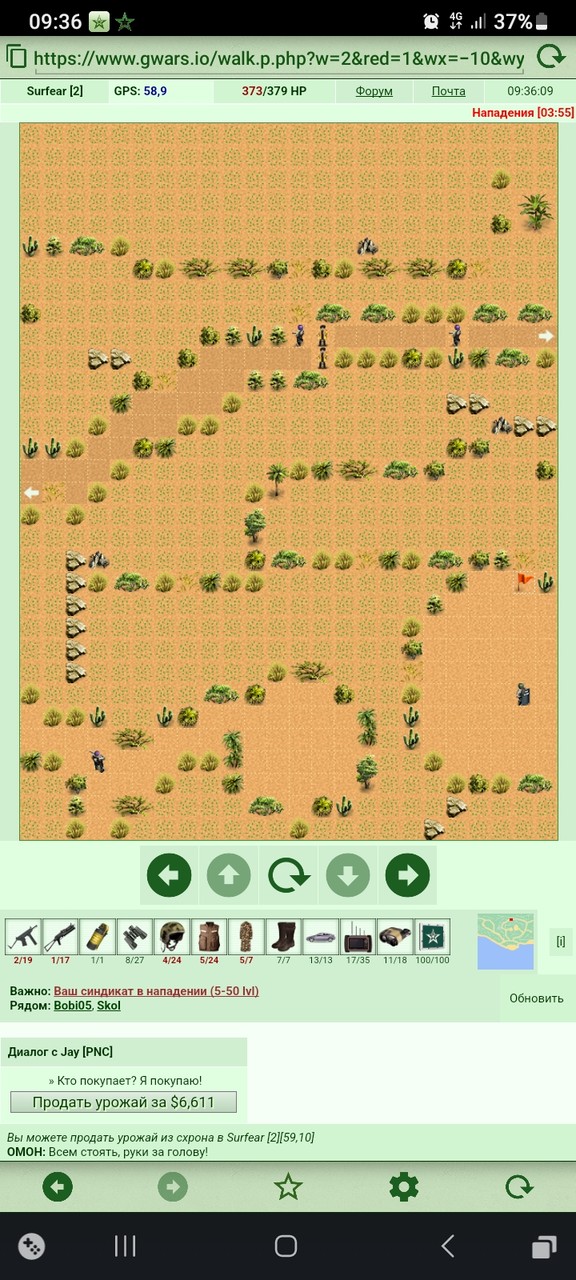Tap the [i] info button
Image resolution: width=576 pixels, height=1280 pixels.
click(x=560, y=942)
